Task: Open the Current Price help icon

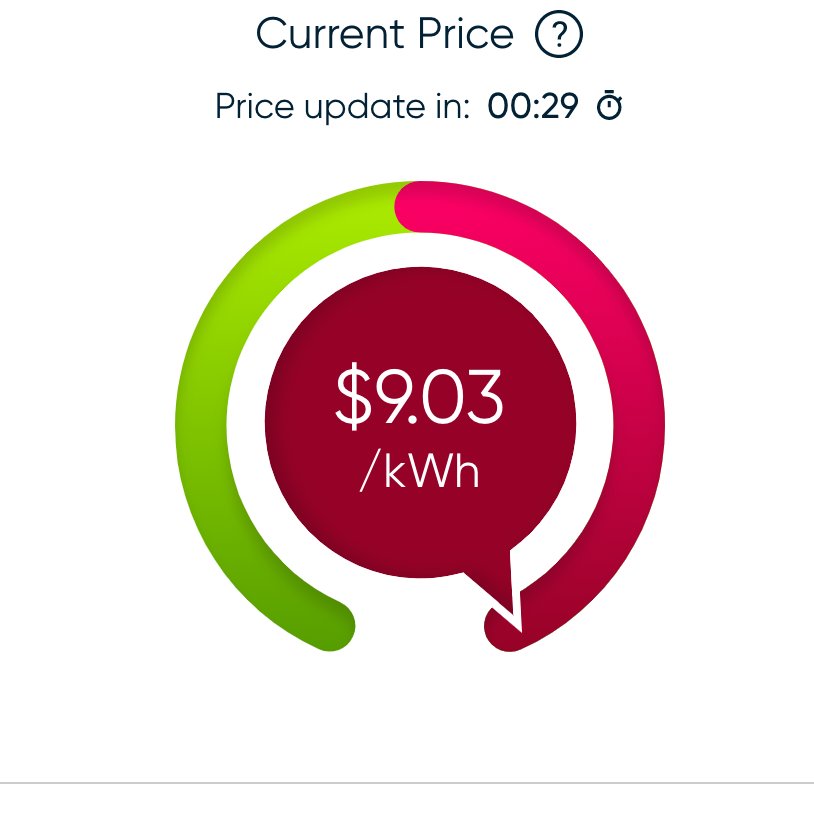Action: (559, 34)
